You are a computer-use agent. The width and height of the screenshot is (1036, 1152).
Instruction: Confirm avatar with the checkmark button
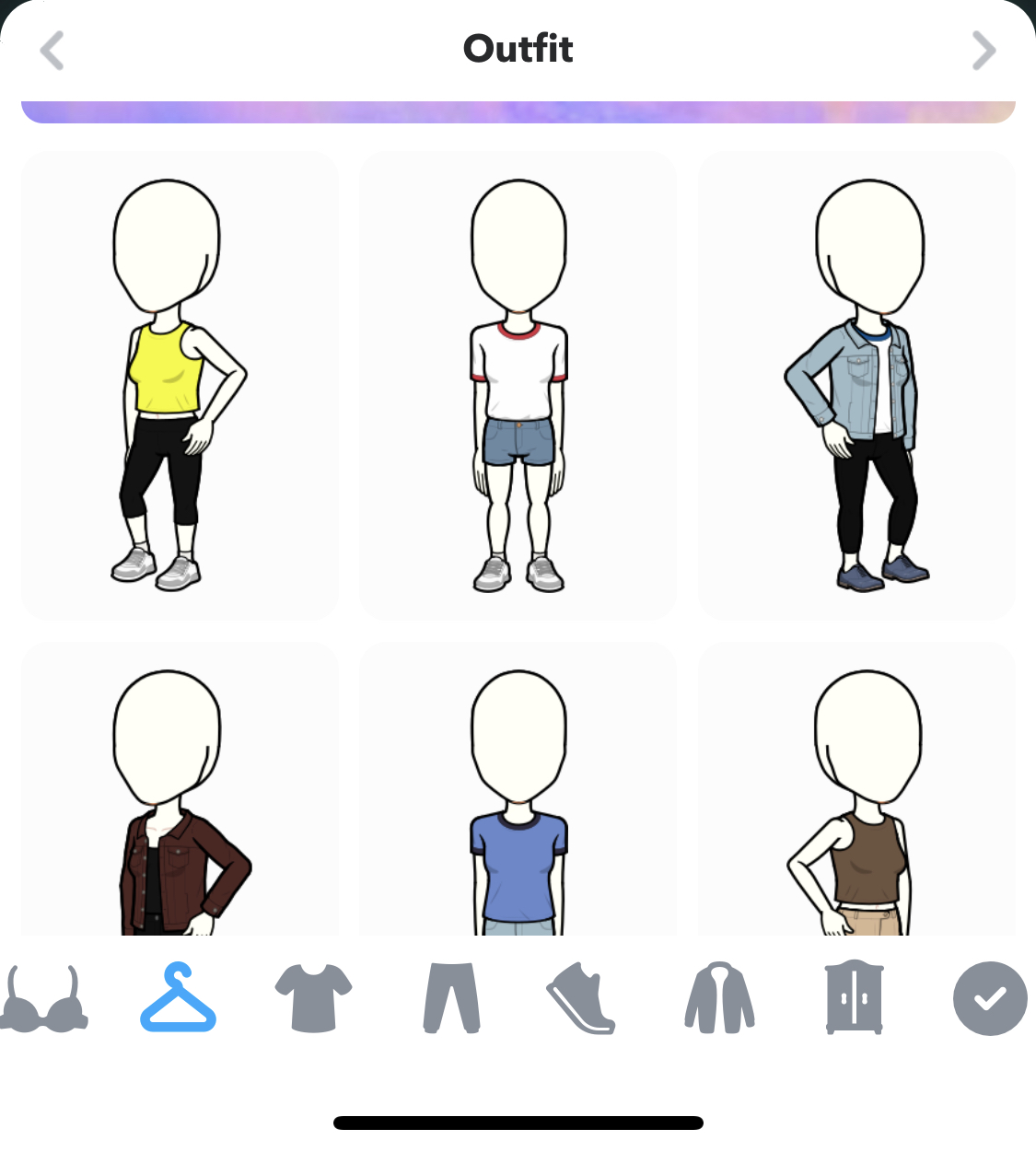click(x=989, y=999)
